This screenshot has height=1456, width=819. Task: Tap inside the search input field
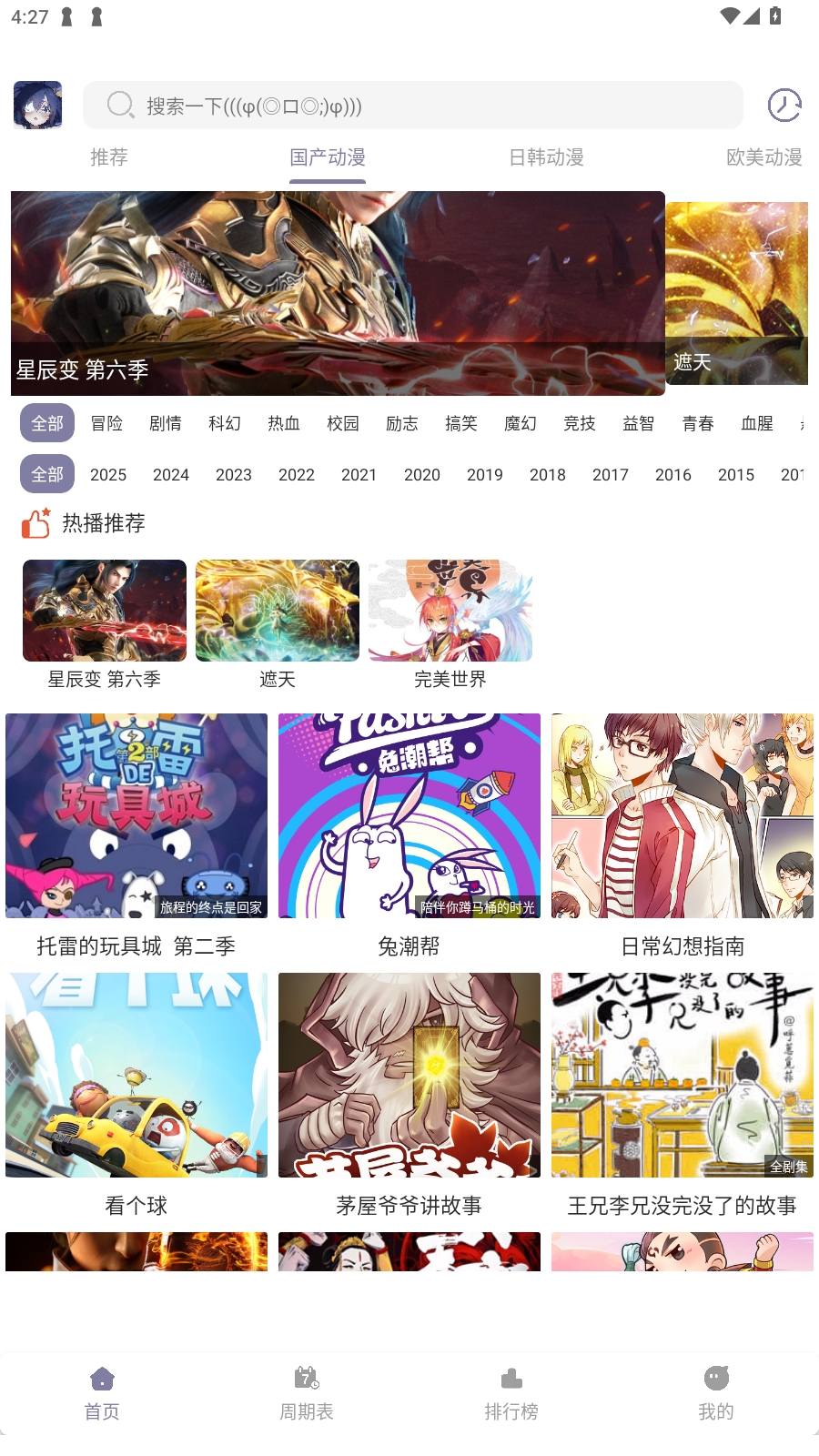pos(409,105)
